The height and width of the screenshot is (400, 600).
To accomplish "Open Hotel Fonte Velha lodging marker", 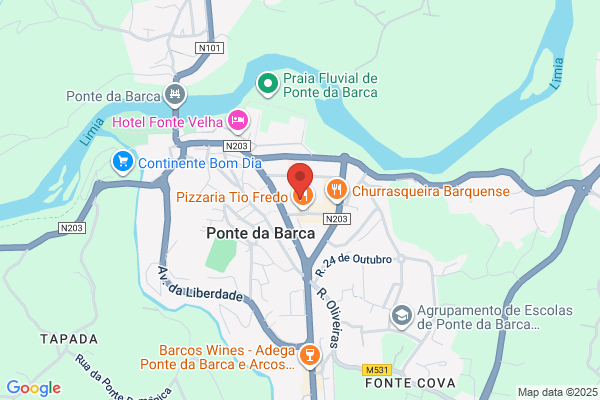I will [238, 121].
